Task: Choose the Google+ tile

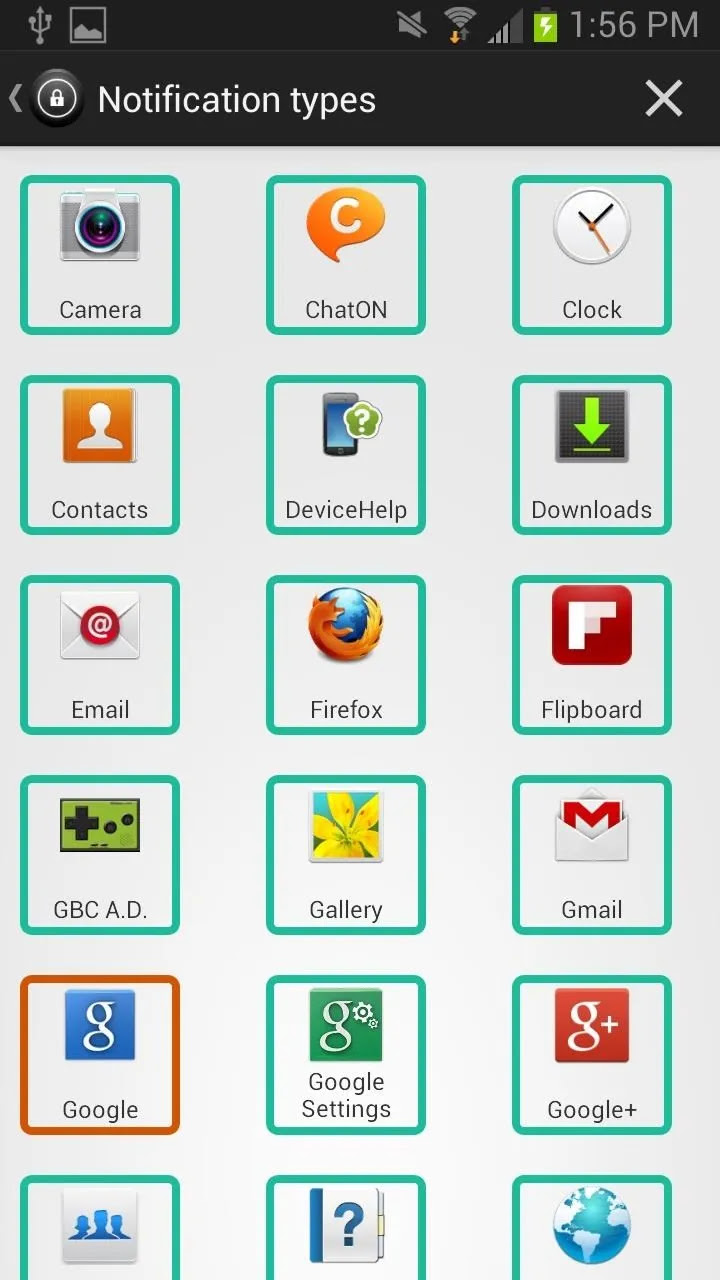Action: [592, 1055]
